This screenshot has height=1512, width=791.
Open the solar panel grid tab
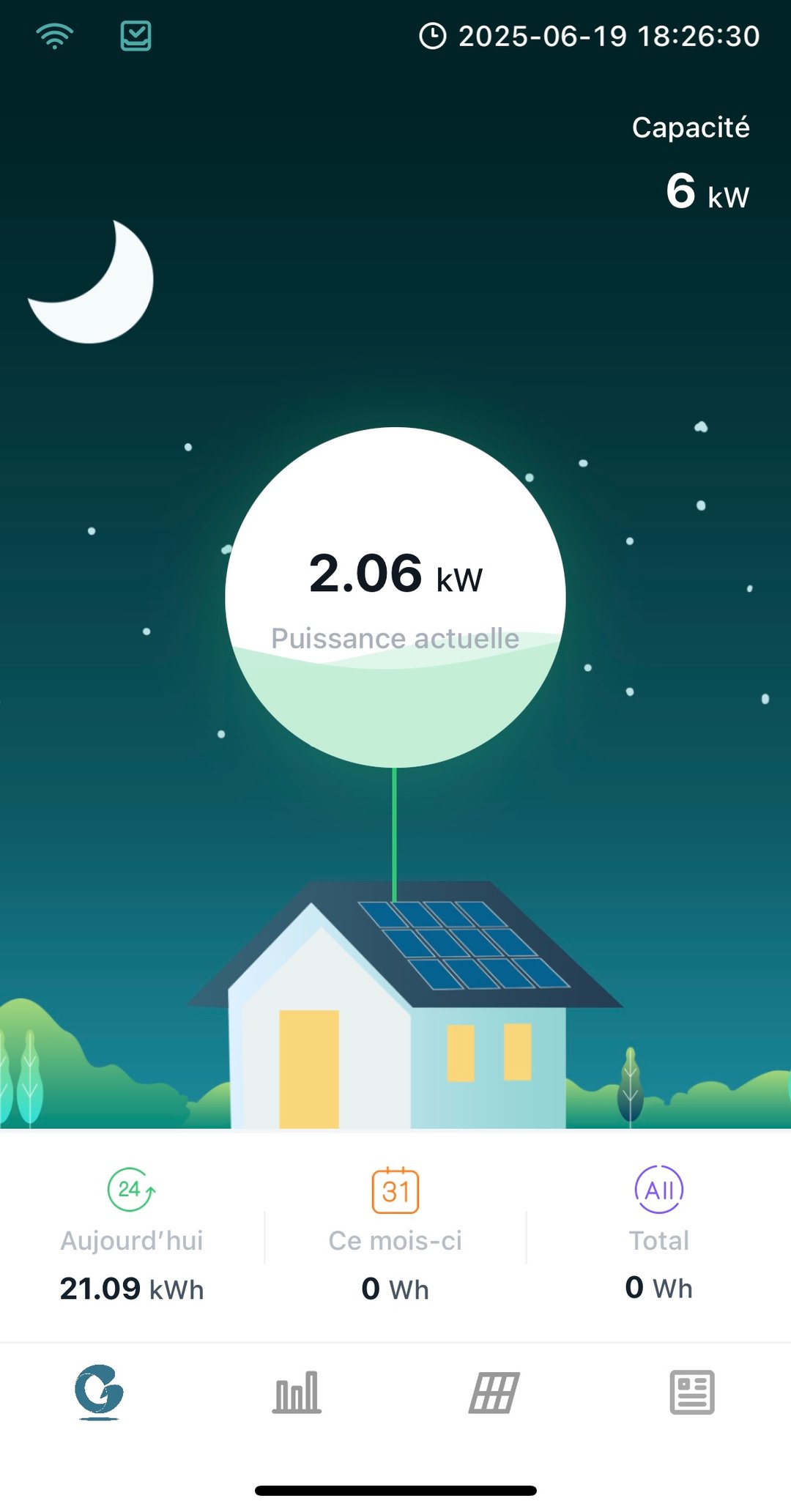(x=494, y=1392)
